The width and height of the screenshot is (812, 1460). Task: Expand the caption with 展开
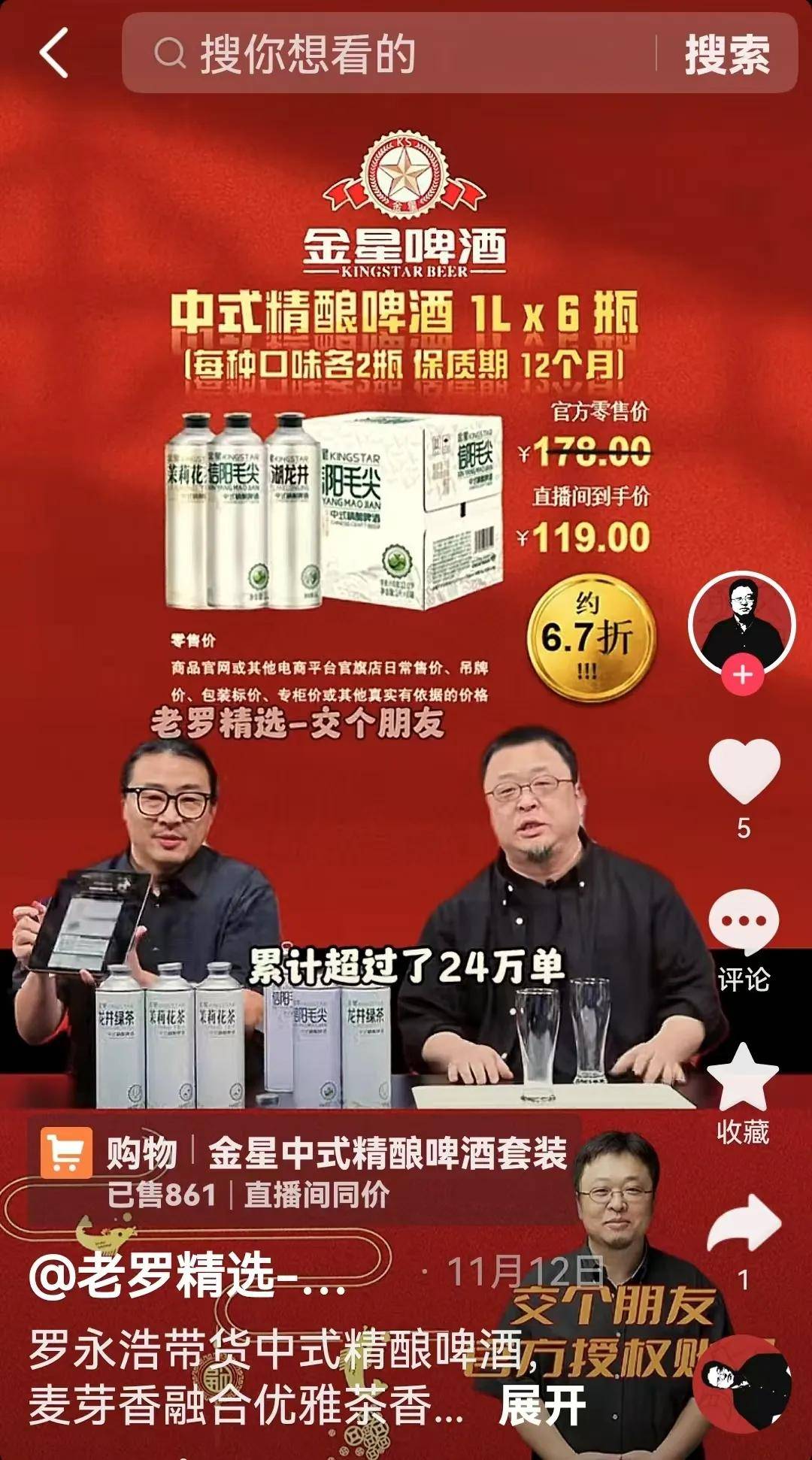(541, 1404)
